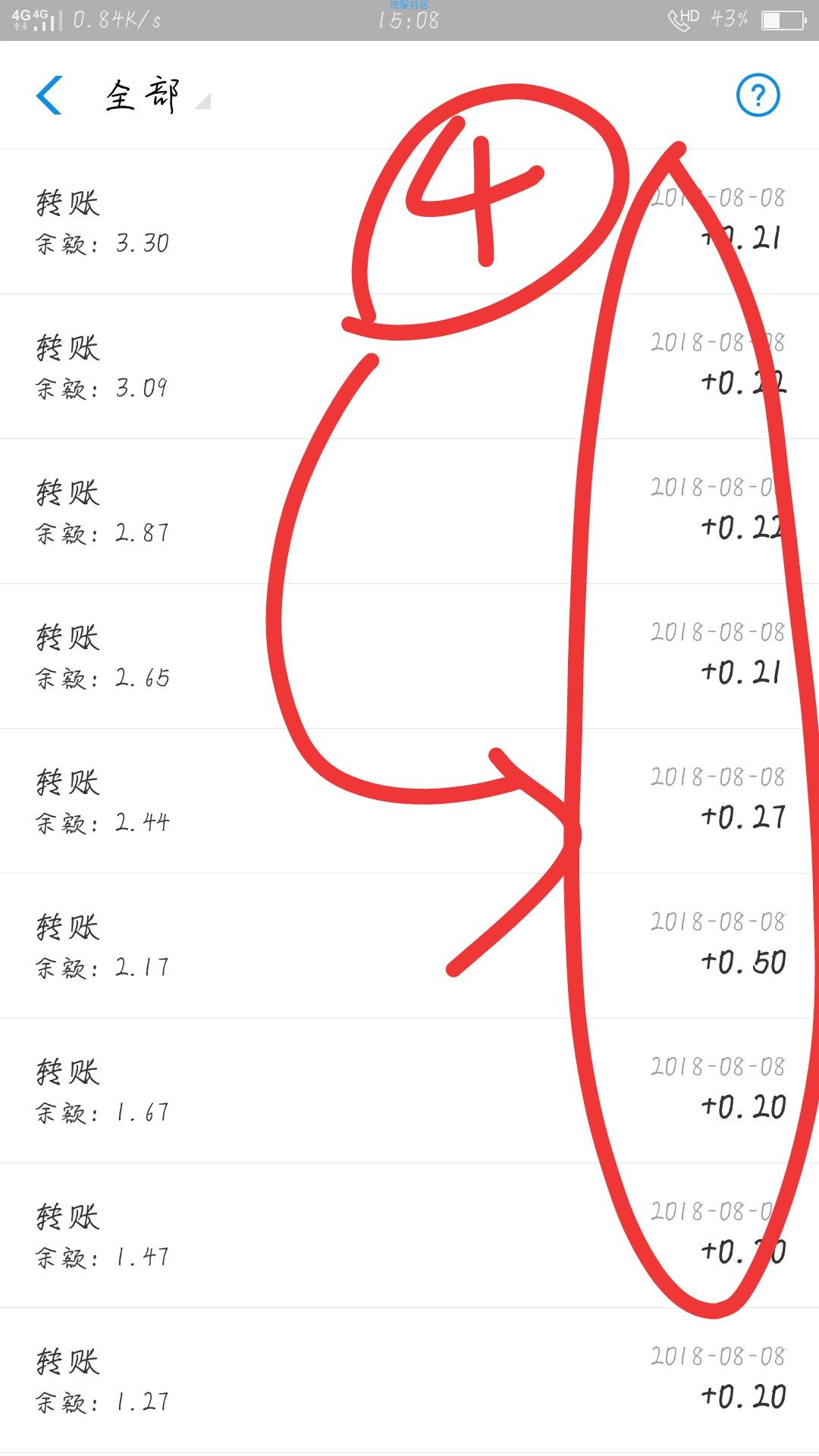Select the transfer row showing balance 2.44
This screenshot has height=1456, width=819.
click(x=409, y=801)
